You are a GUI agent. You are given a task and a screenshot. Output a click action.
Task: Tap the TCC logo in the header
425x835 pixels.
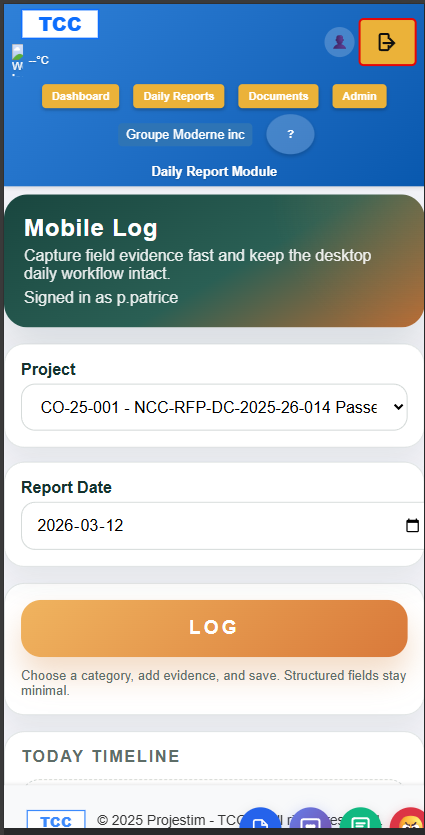pos(60,24)
